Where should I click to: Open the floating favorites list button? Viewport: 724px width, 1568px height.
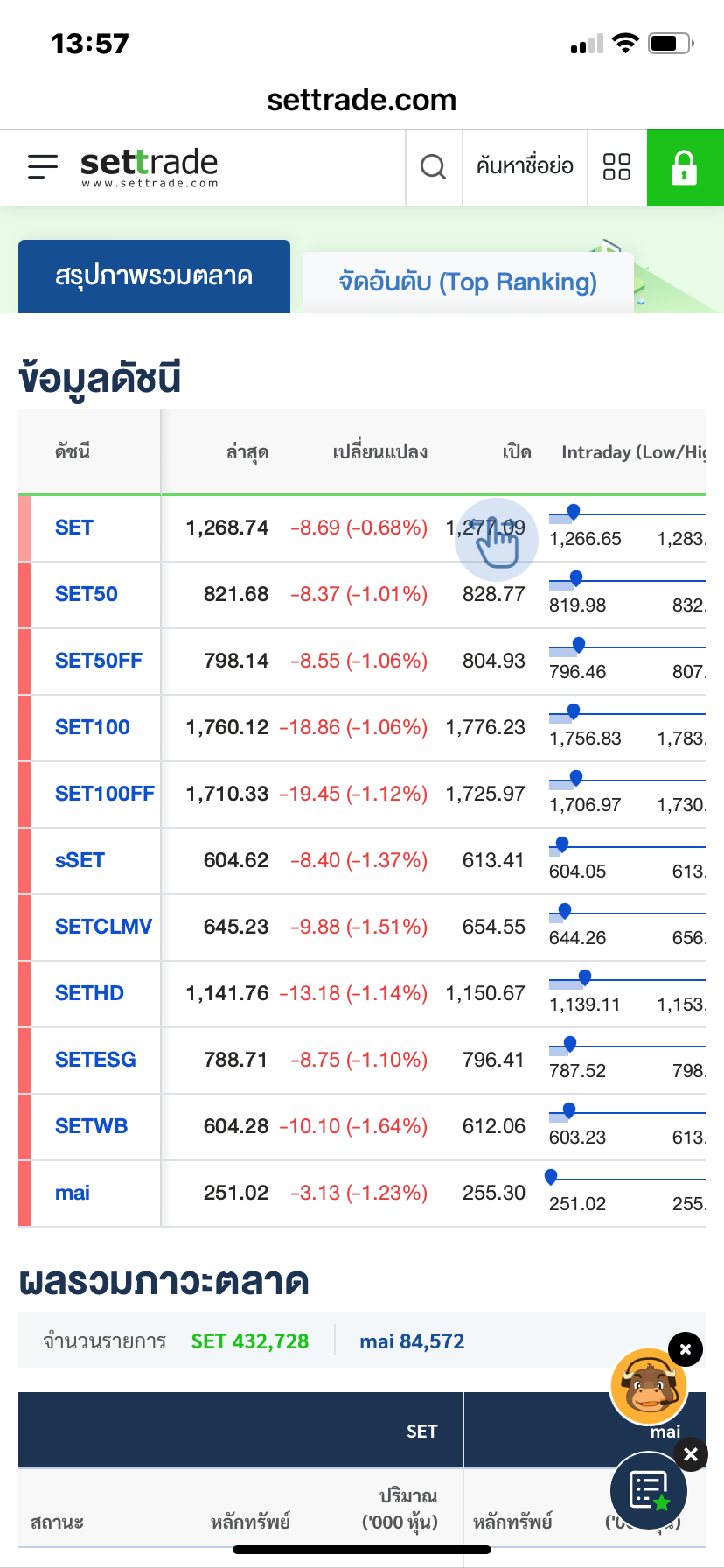[649, 1490]
